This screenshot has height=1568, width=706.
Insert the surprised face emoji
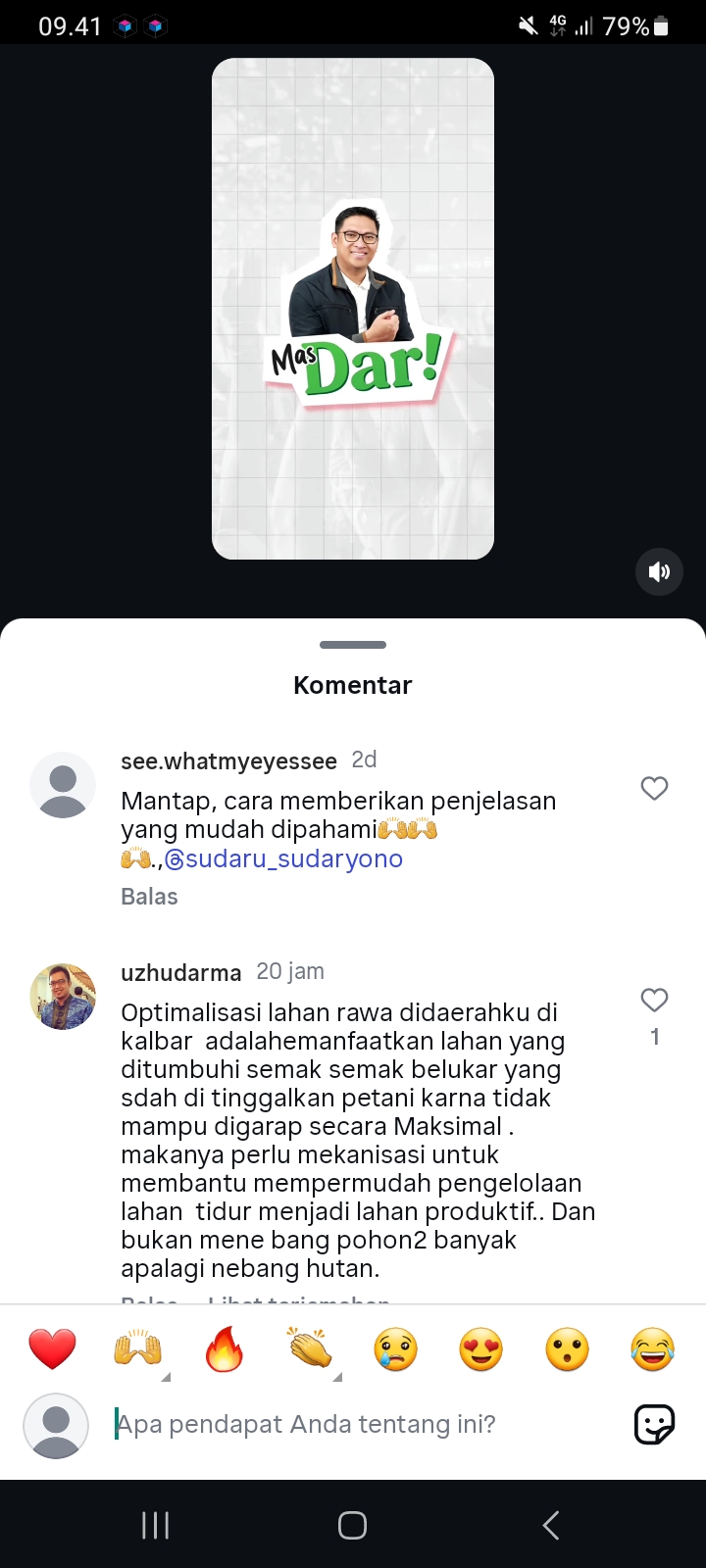(567, 1349)
